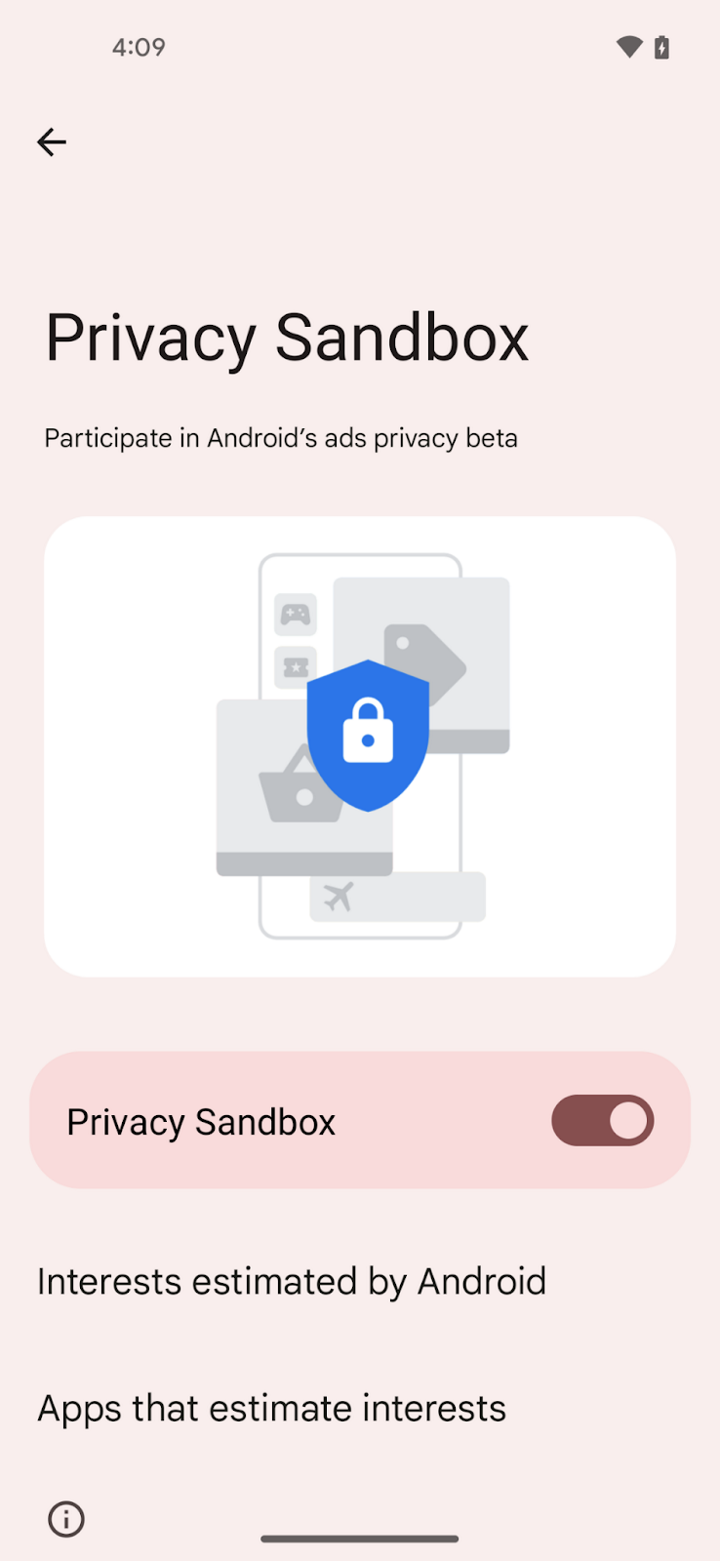Viewport: 720px width, 1561px height.
Task: Navigate back using the back arrow
Action: [51, 142]
